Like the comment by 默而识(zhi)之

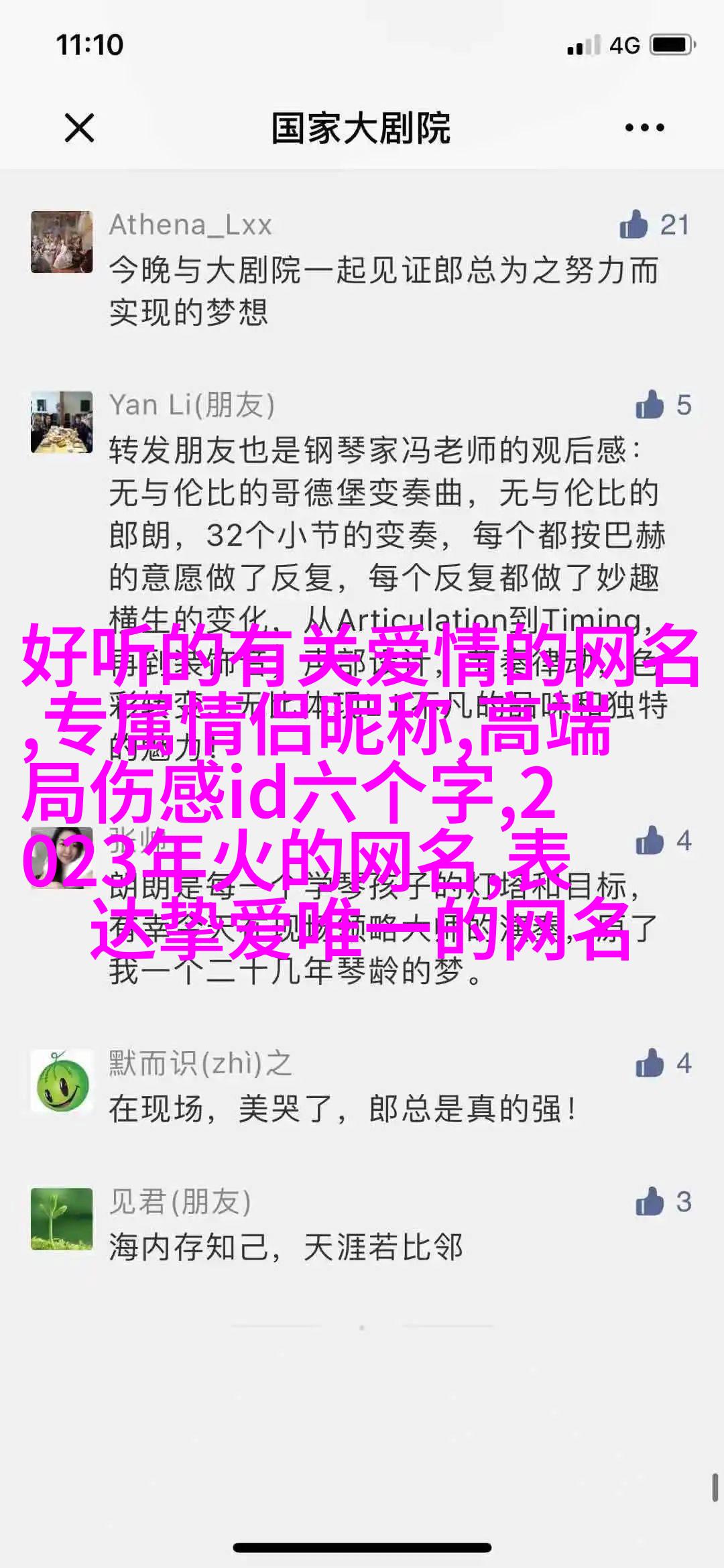point(650,1063)
